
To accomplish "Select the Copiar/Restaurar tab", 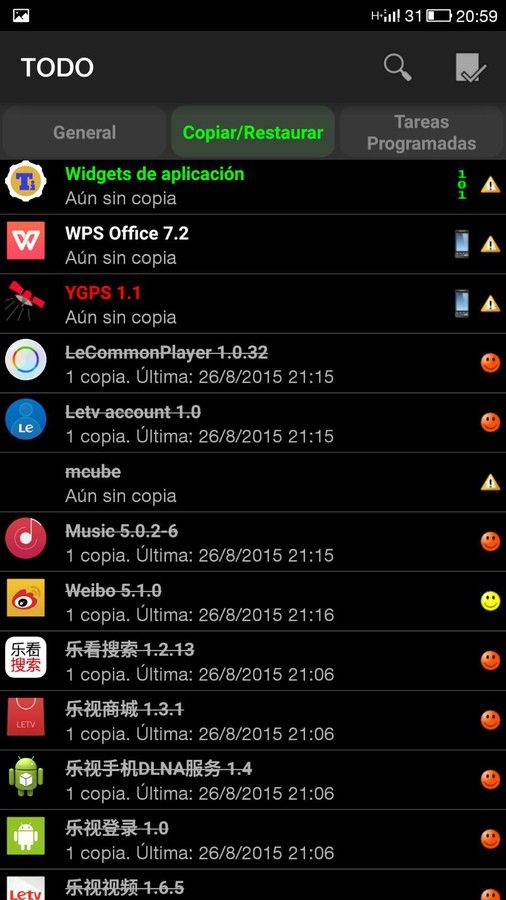I will (253, 132).
